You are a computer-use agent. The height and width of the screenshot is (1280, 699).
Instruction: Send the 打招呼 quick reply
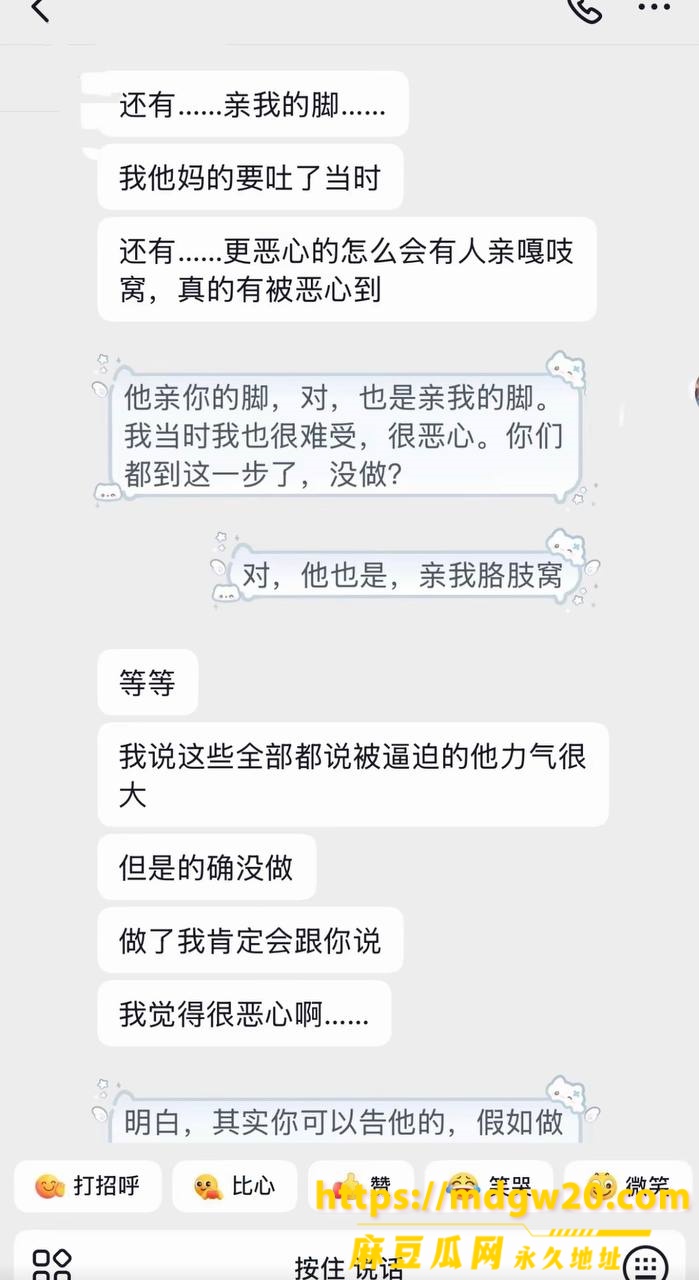86,1187
